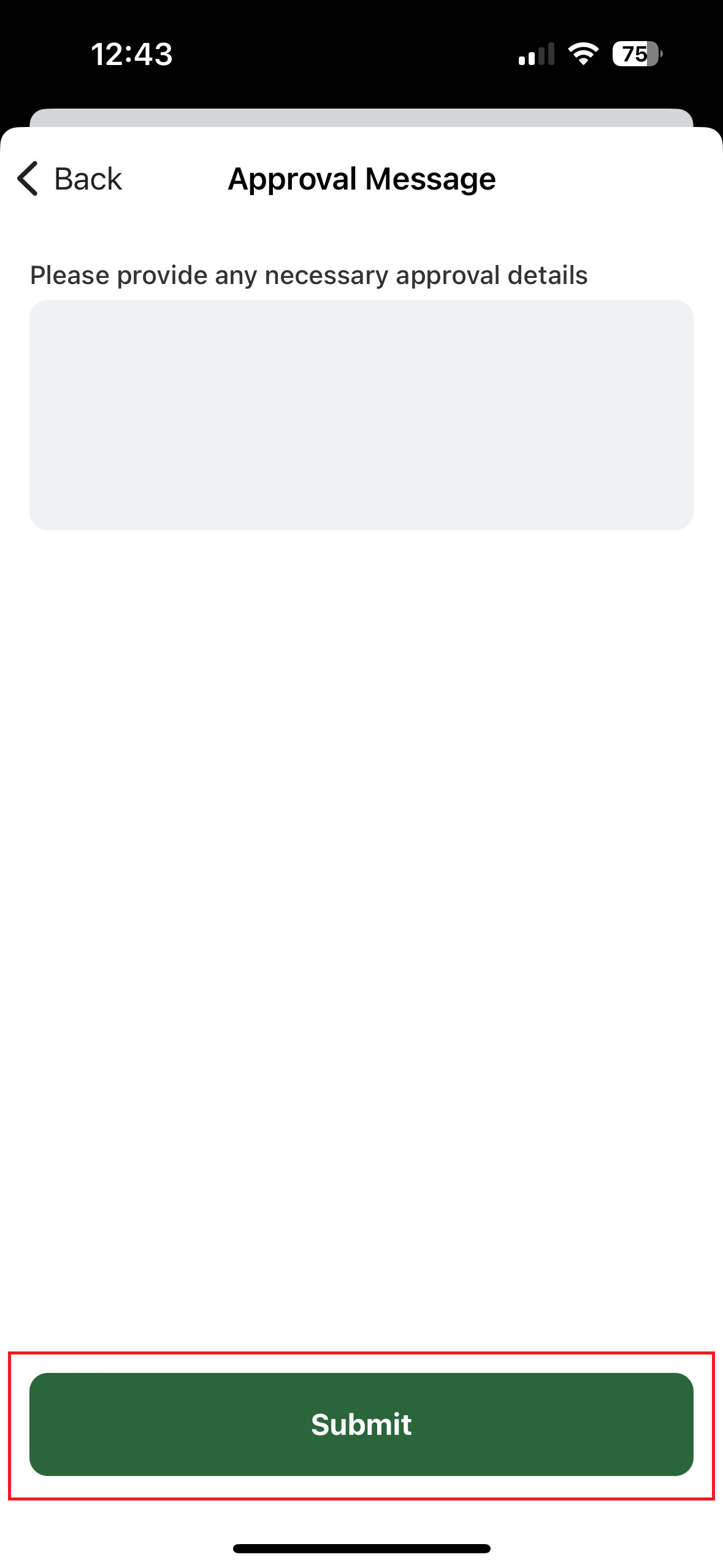Focus the approval details text field
The height and width of the screenshot is (1568, 723).
[361, 415]
